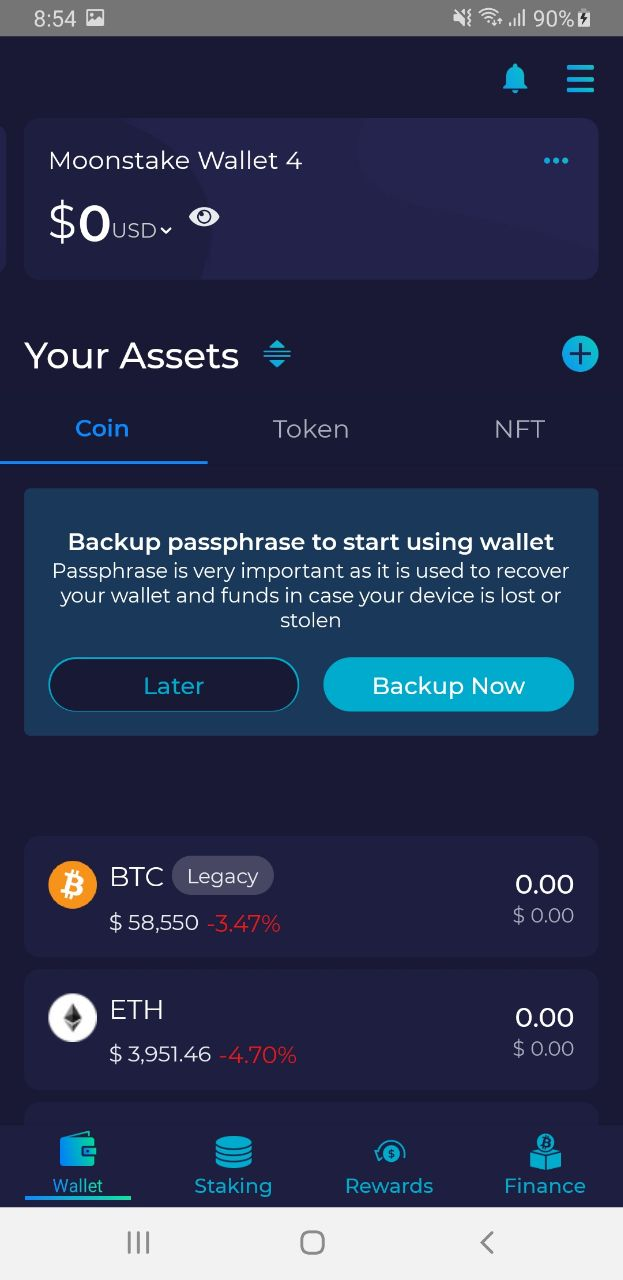
Task: Select the Coin tab
Action: [103, 429]
